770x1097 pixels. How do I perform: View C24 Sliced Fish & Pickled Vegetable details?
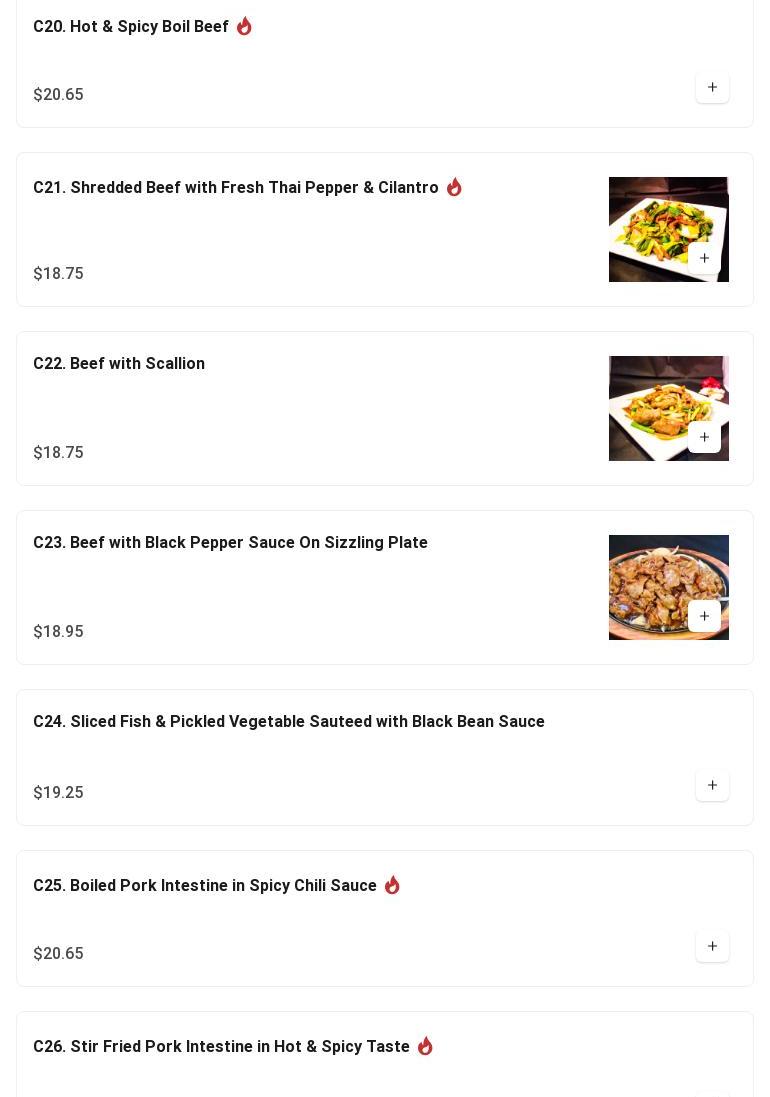coord(289,722)
